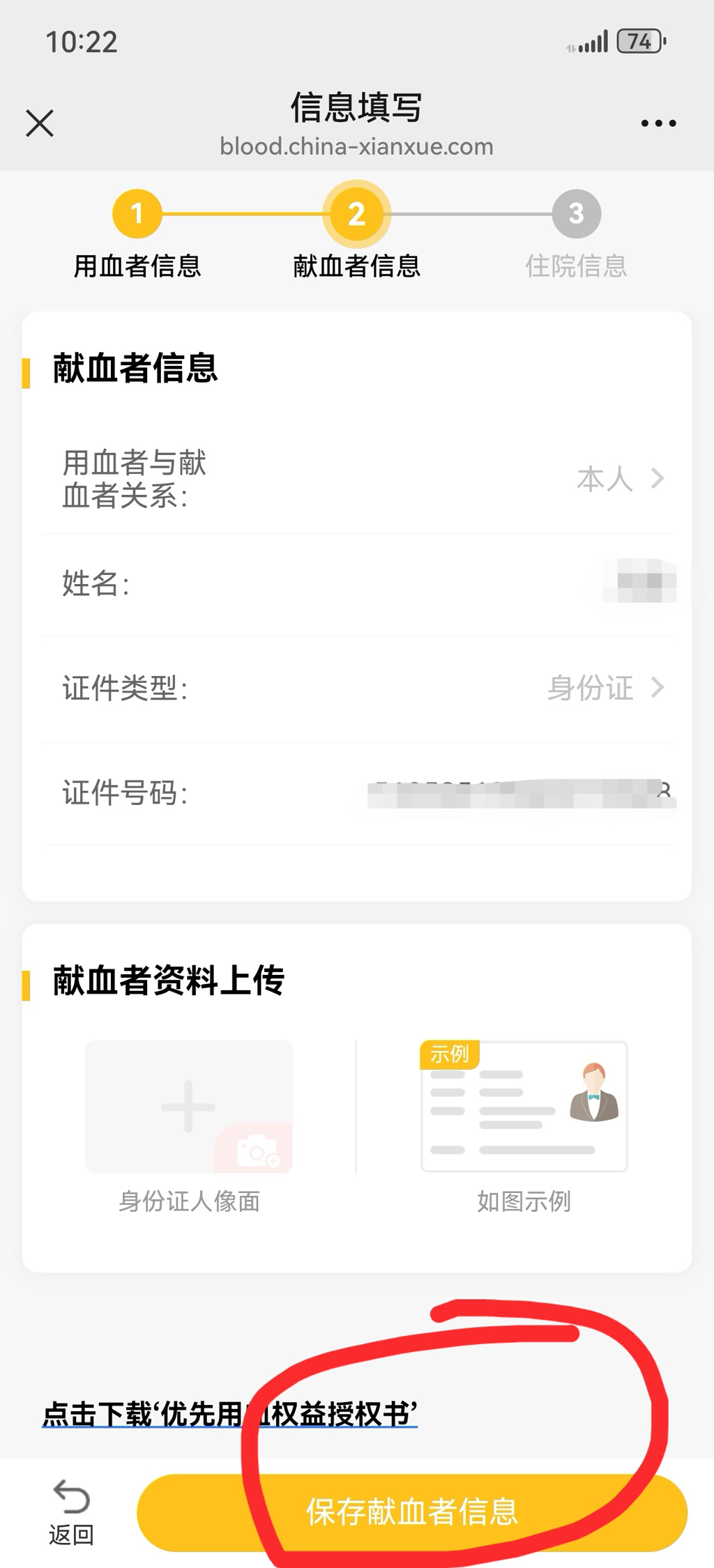The height and width of the screenshot is (1568, 714).
Task: Tap the 返回 back button
Action: [71, 1512]
